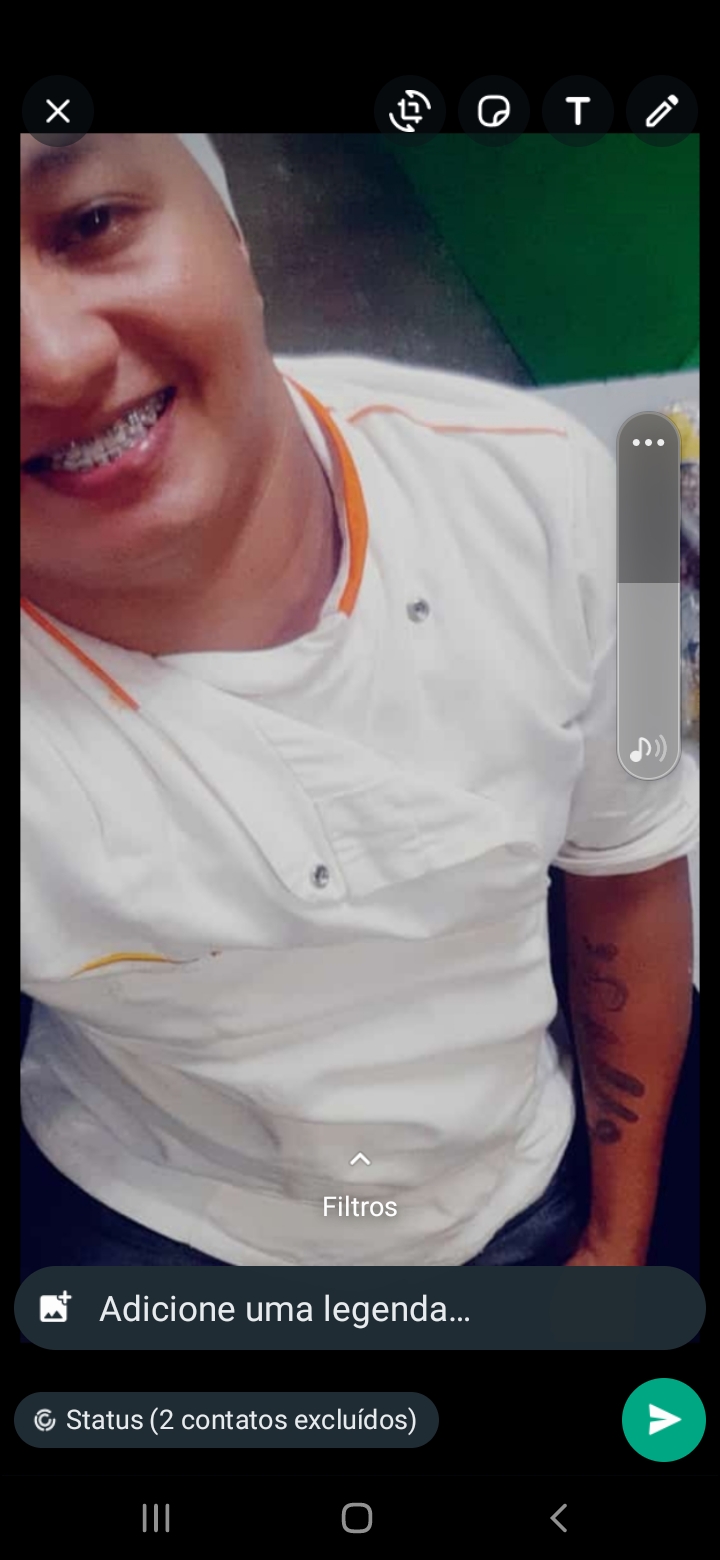720x1560 pixels.
Task: Add a sticker to the photo
Action: 494,111
